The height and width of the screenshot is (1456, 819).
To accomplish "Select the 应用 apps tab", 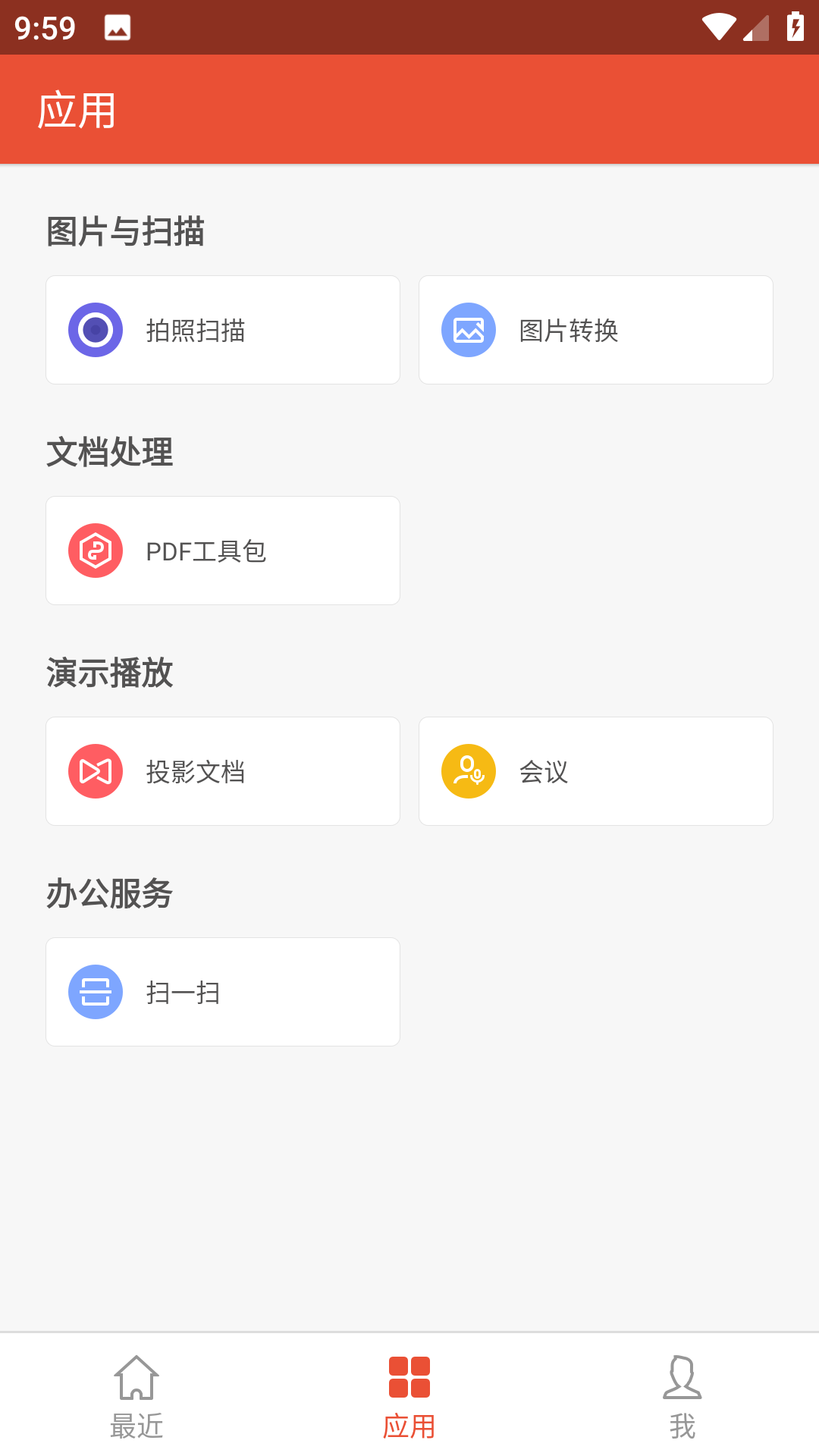I will pos(409,1397).
